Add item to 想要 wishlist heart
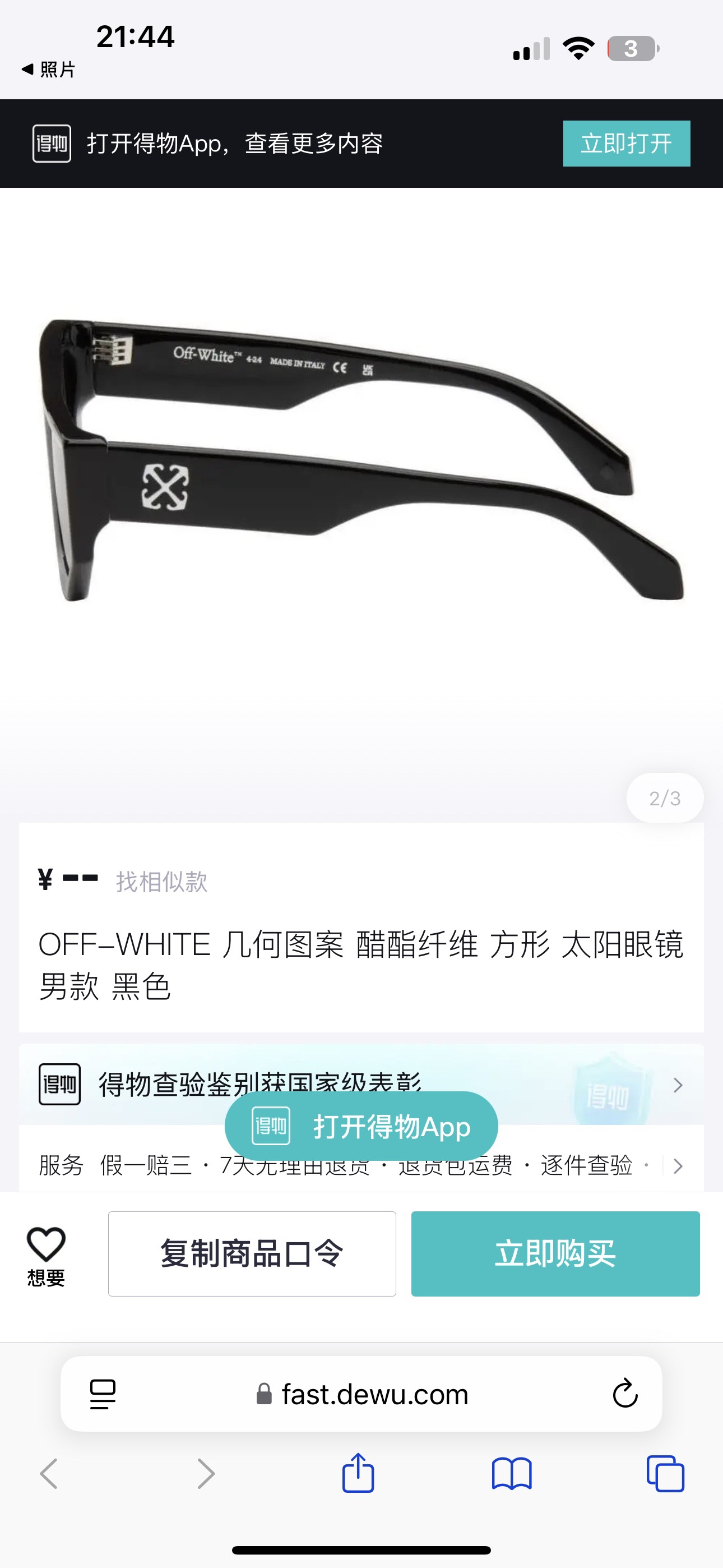This screenshot has width=723, height=1568. (x=45, y=1255)
